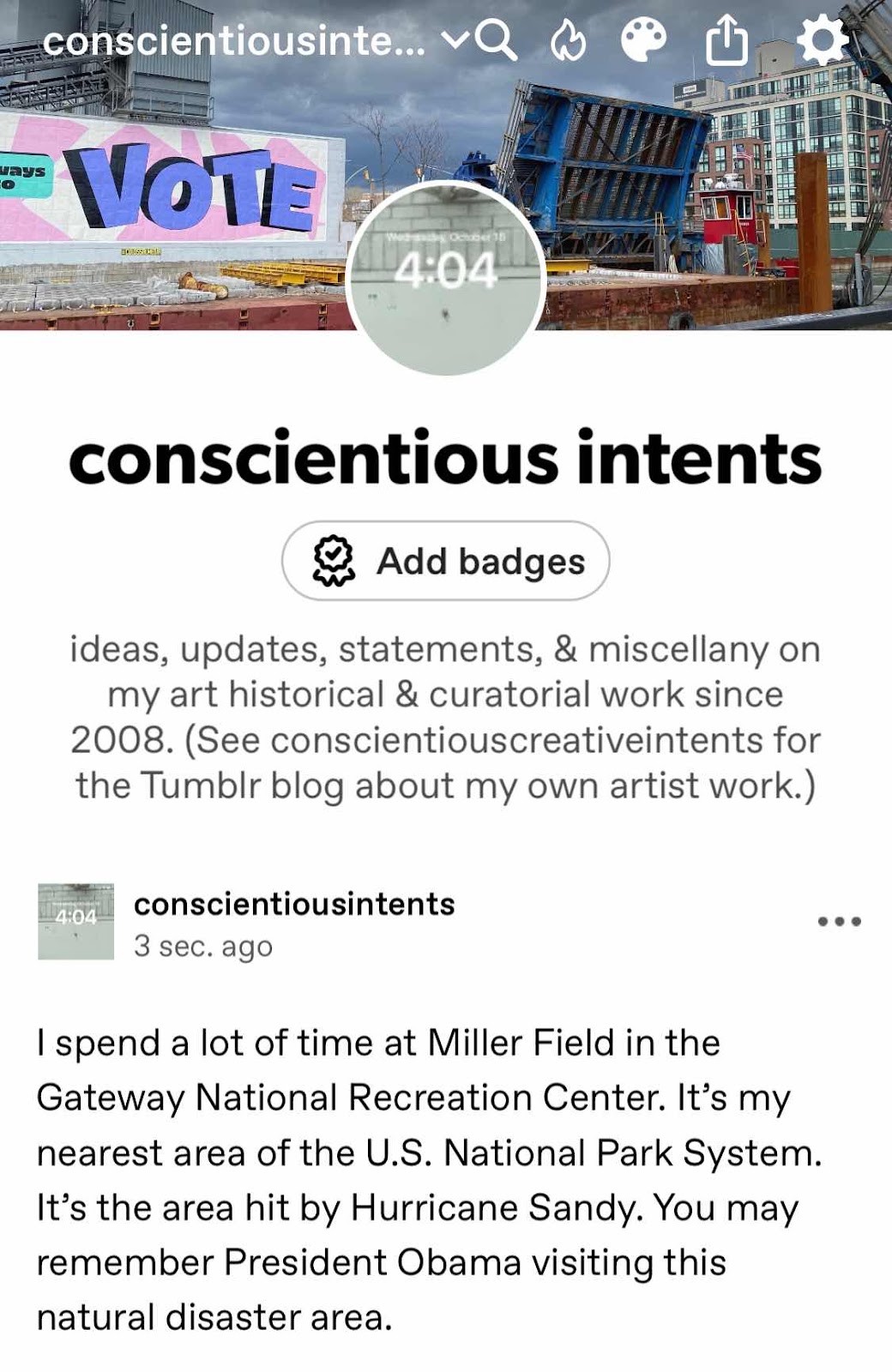Search this blog
The width and height of the screenshot is (892, 1372).
[x=497, y=39]
